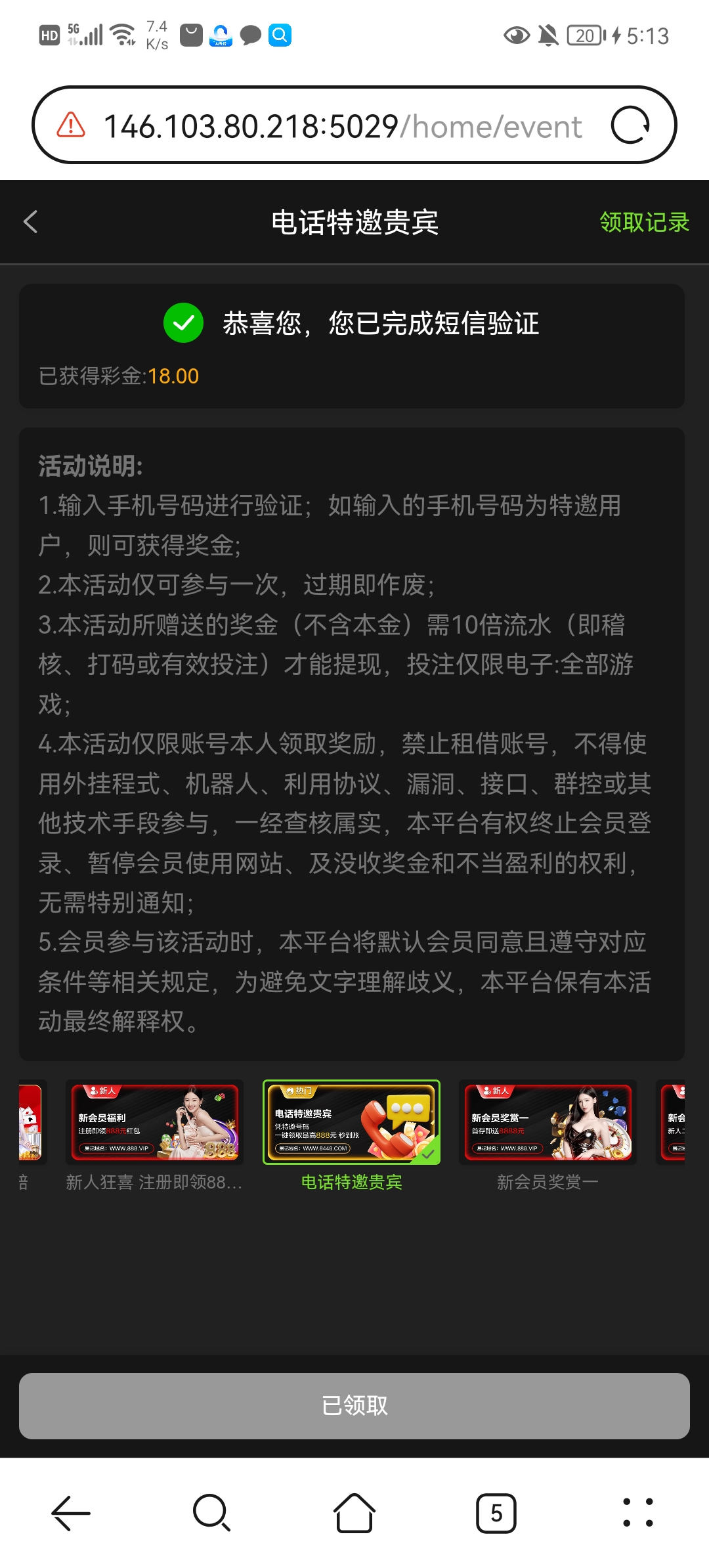Open the browser search button
This screenshot has height=1568, width=709.
(x=211, y=1513)
